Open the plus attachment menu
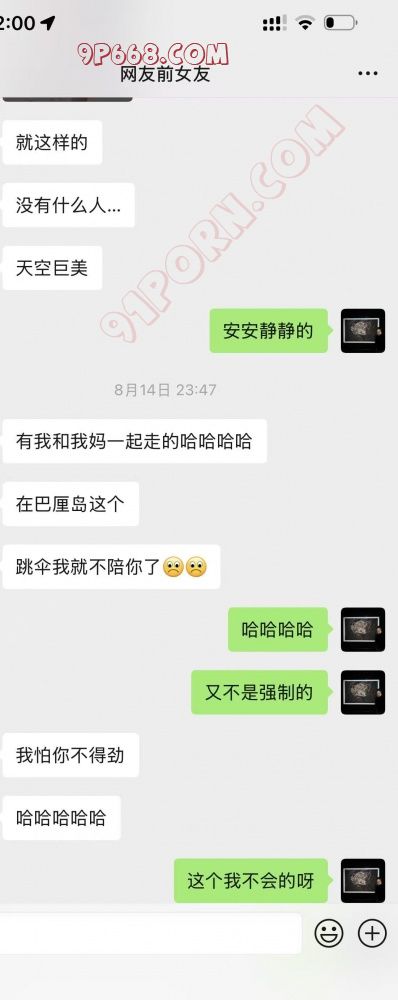Viewport: 398px width, 1000px height. (372, 933)
